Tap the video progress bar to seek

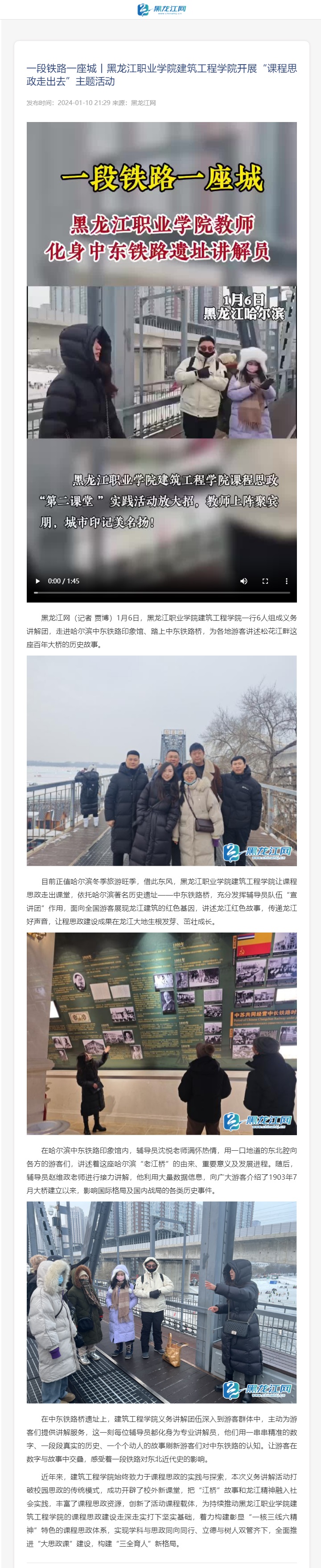click(x=161, y=592)
